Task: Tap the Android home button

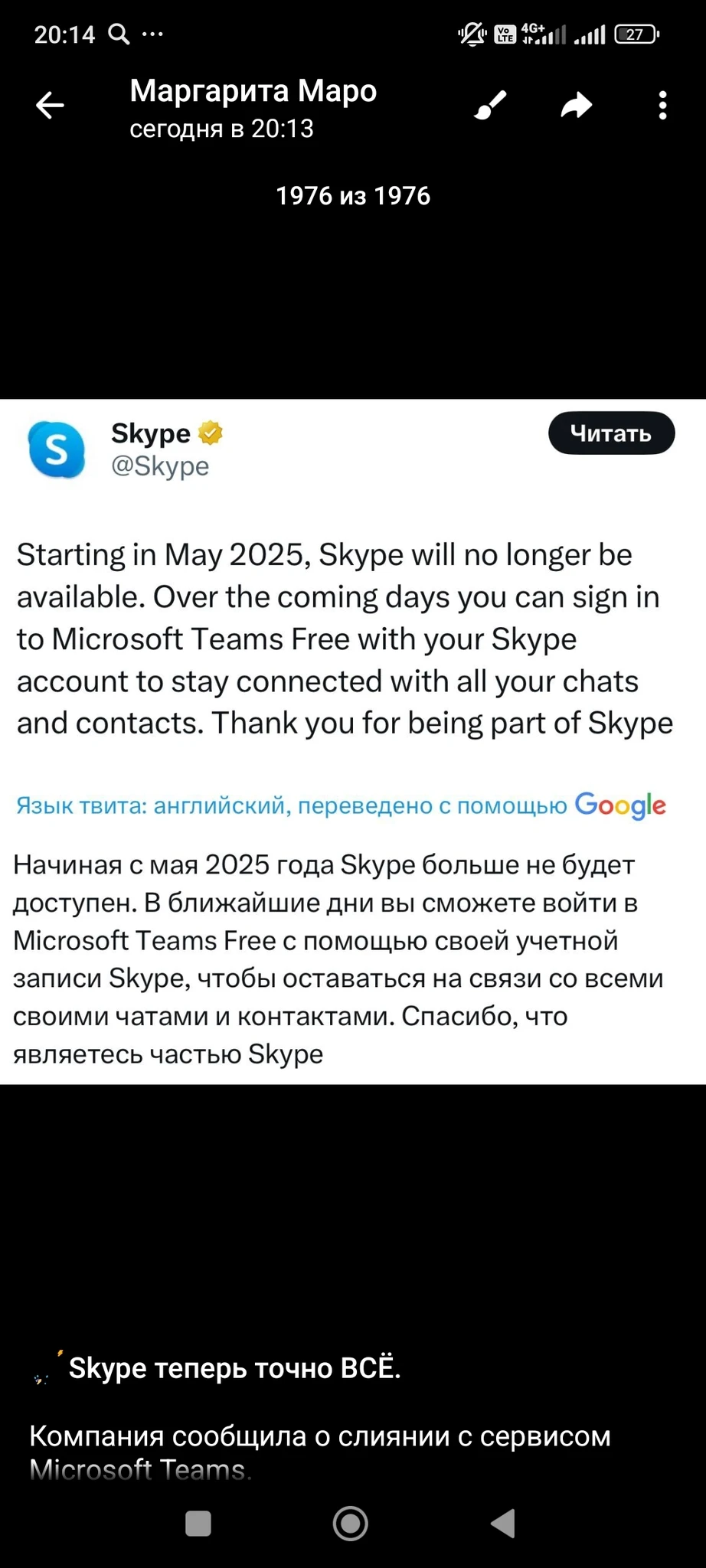Action: point(351,1524)
